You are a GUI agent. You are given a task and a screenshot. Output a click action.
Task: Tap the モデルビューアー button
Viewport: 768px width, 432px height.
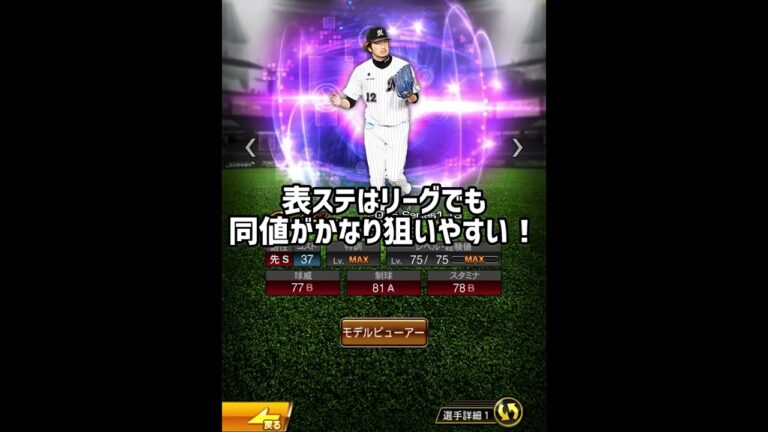[384, 332]
